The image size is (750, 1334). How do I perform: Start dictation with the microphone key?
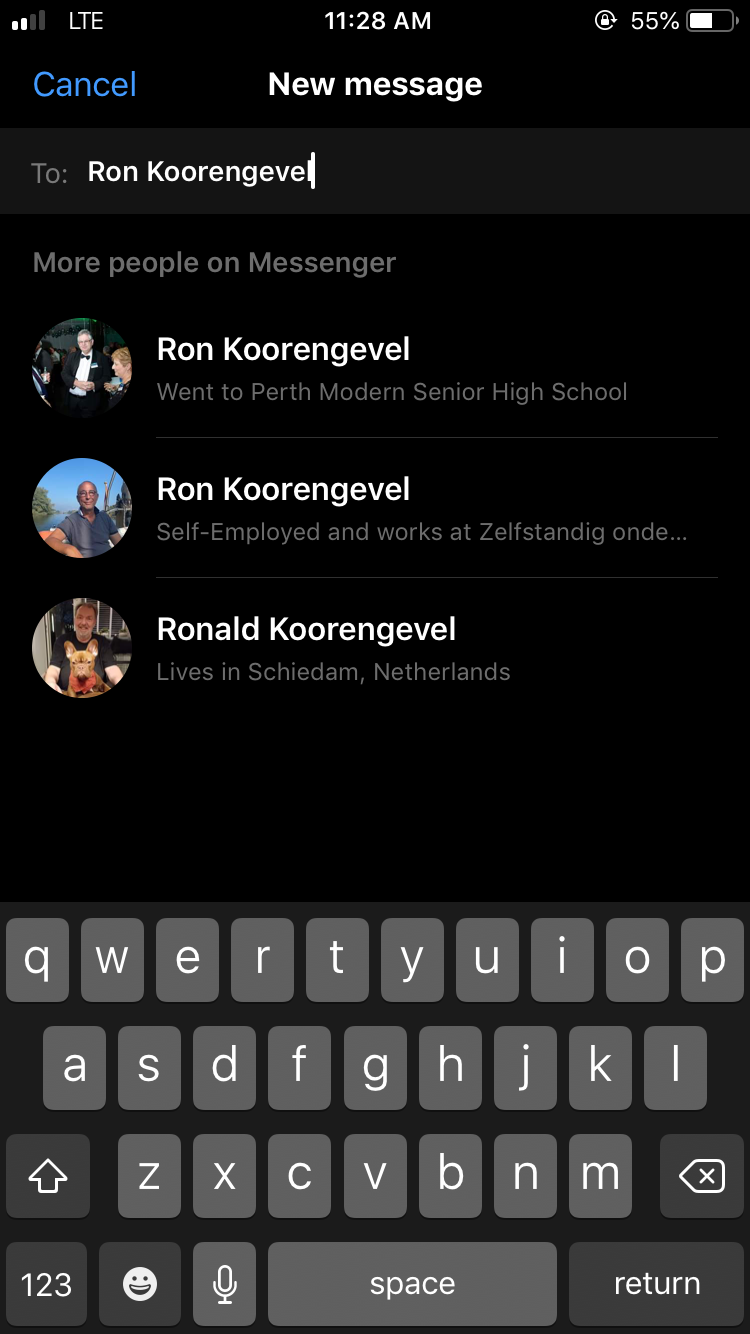(x=225, y=1284)
